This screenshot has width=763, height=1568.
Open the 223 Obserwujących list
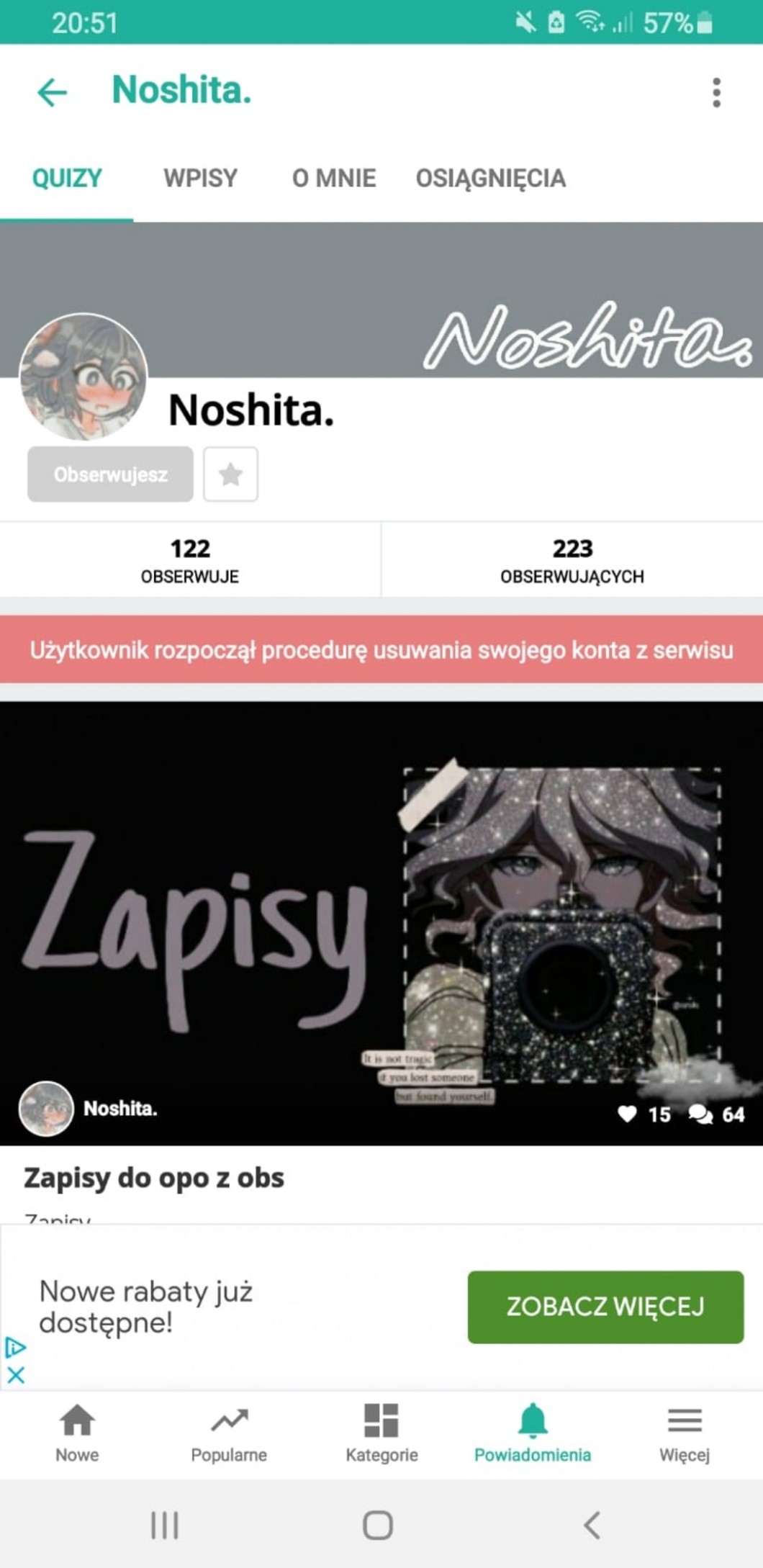click(572, 560)
